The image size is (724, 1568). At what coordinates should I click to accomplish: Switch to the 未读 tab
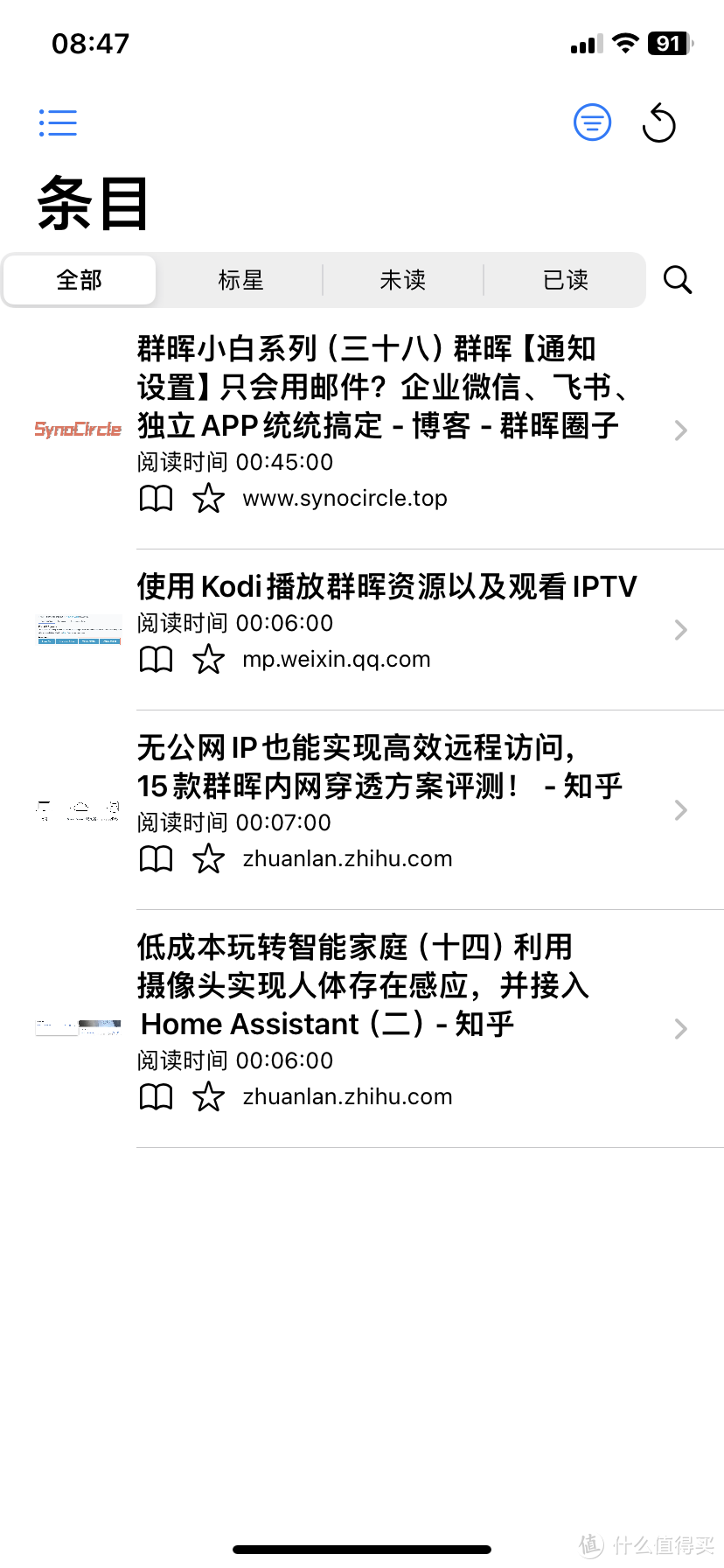(403, 280)
